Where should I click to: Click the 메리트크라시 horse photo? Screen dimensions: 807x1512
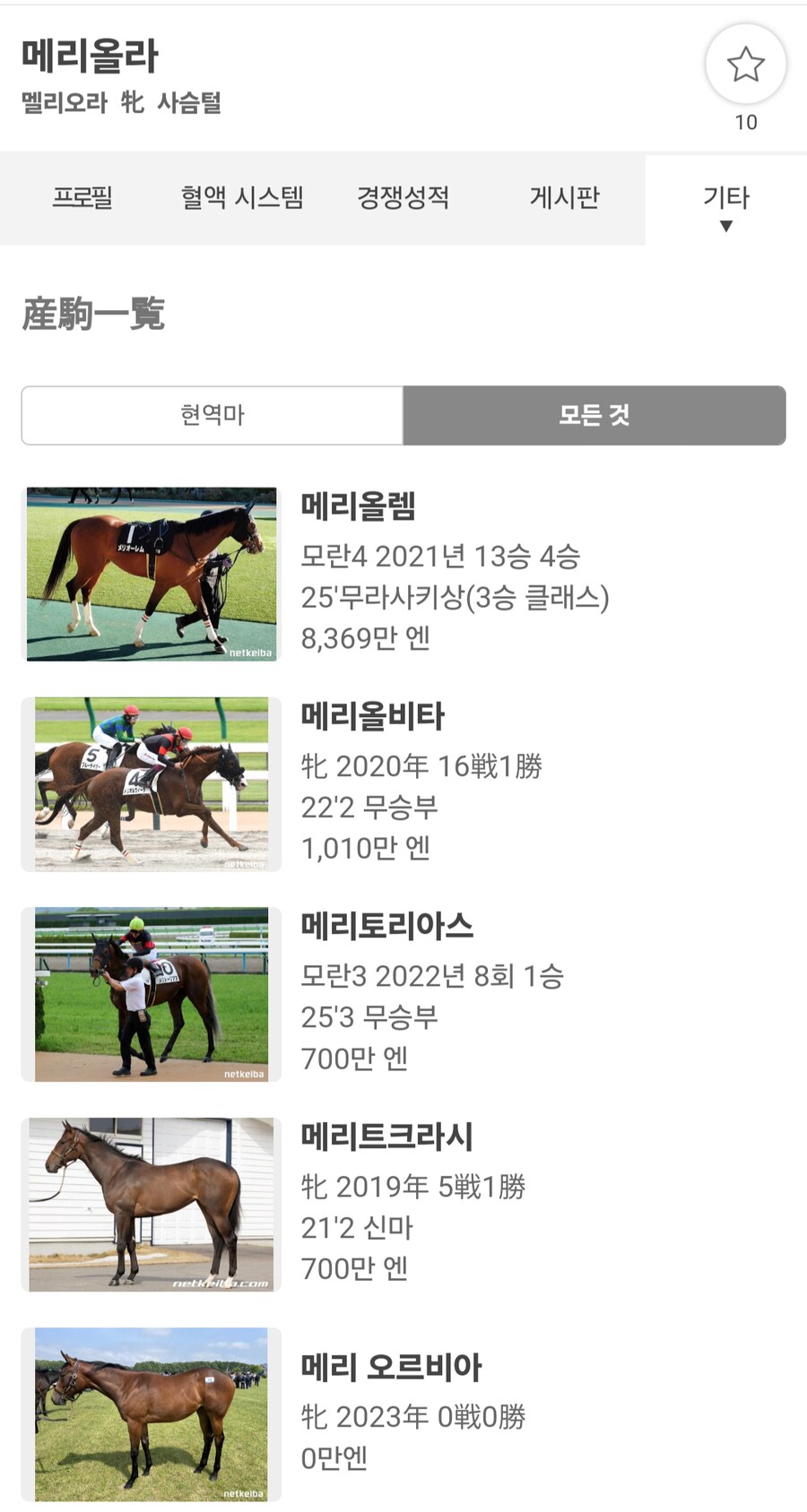[150, 1205]
